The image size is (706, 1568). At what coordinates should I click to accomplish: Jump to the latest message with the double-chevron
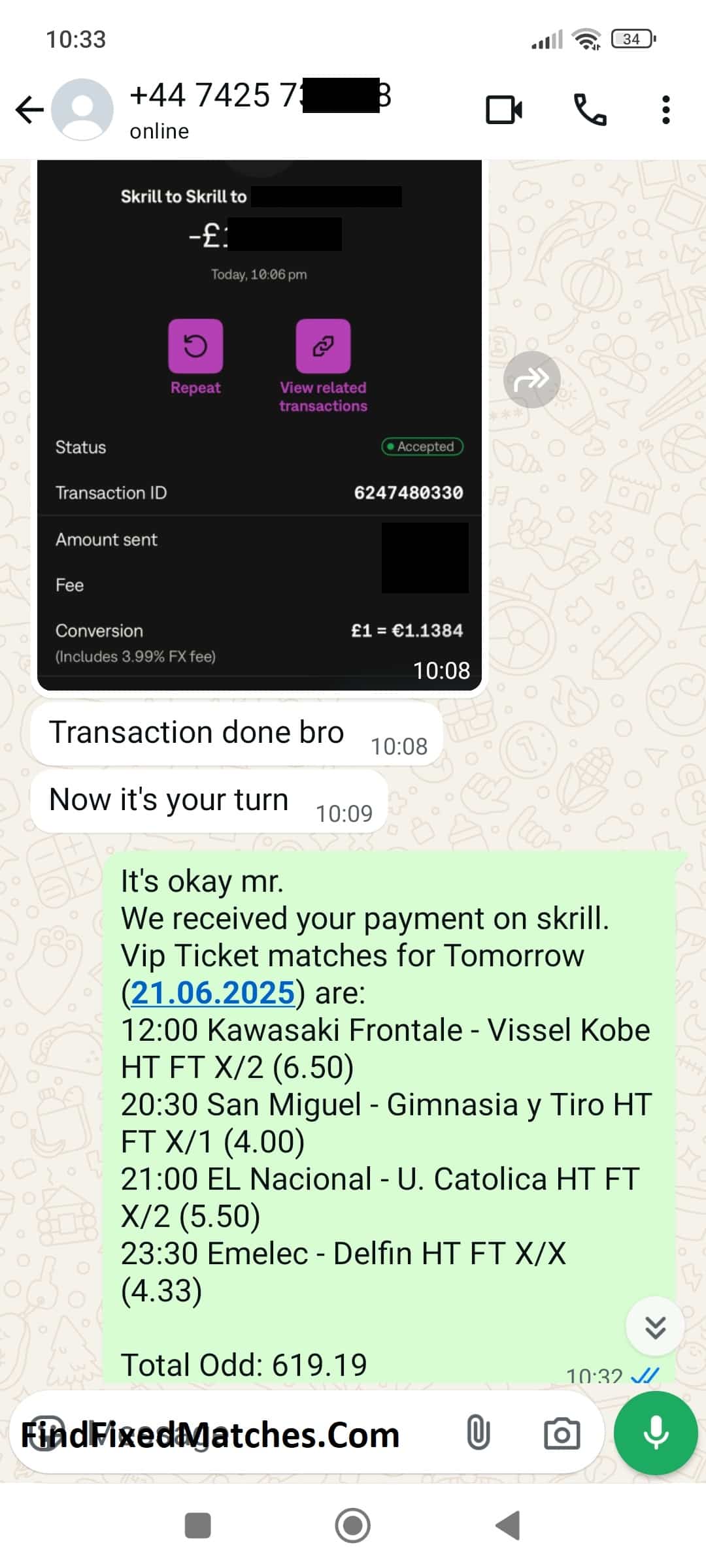point(655,1326)
